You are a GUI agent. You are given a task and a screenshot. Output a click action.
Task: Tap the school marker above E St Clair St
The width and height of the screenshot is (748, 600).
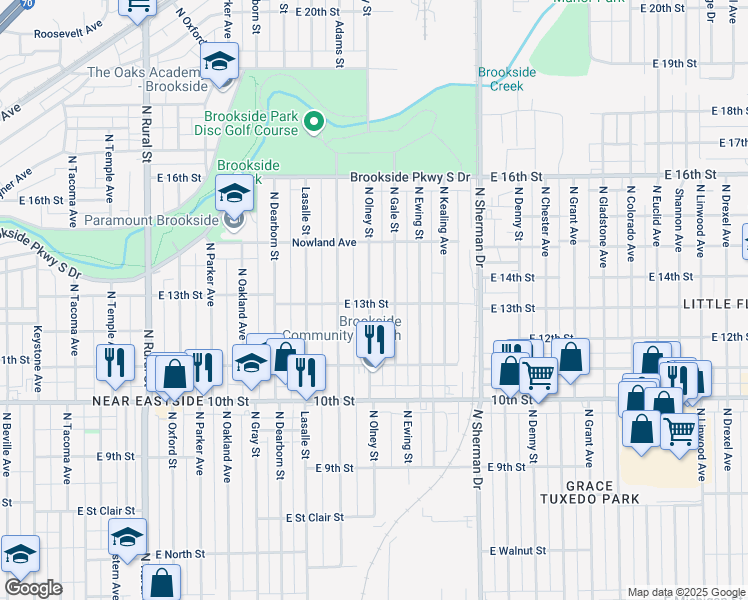click(x=127, y=538)
